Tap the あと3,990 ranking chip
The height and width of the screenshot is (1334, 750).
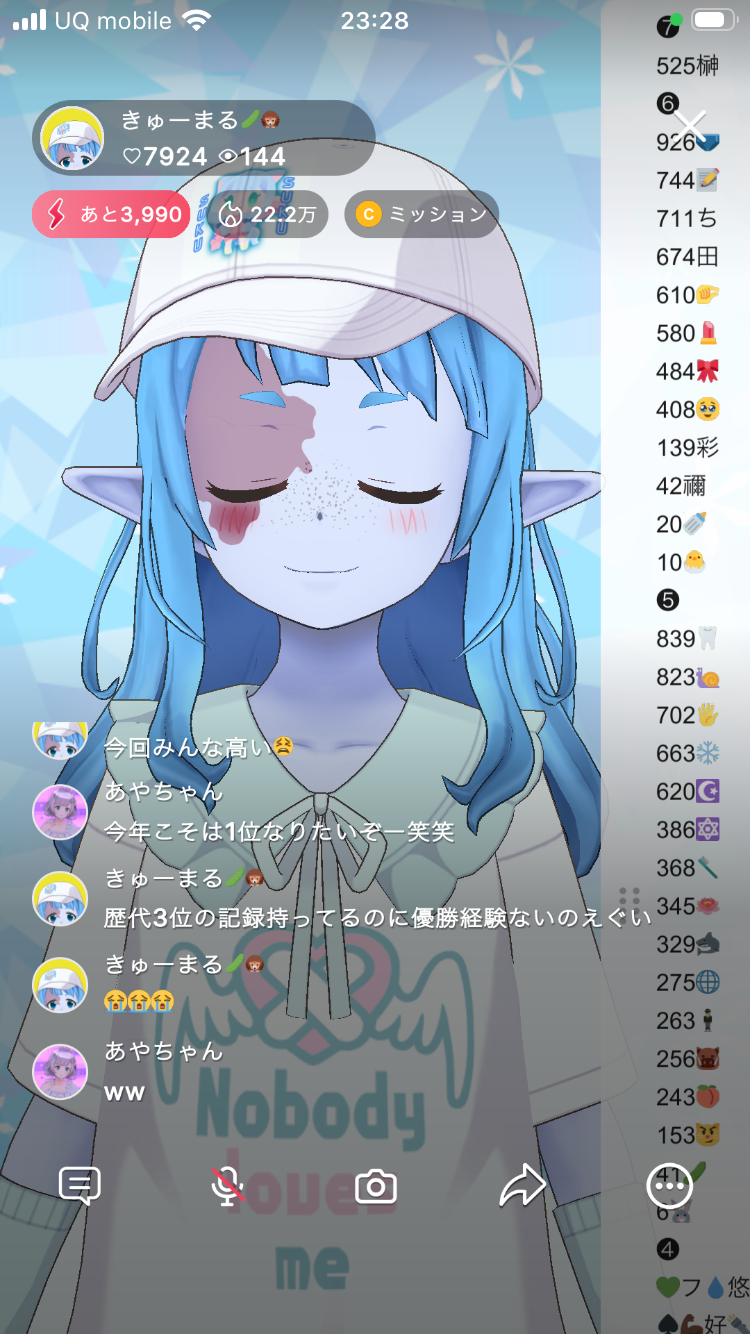111,214
